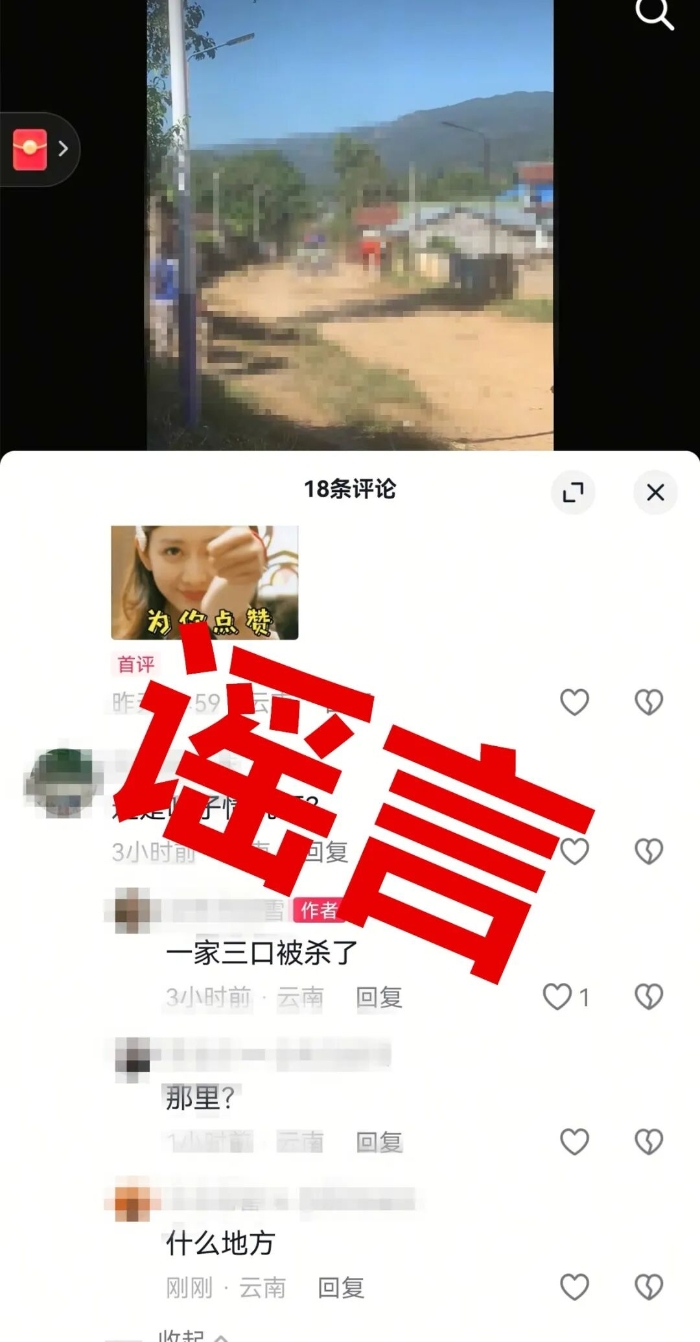
Task: Like the comment 什么地方
Action: [574, 1287]
